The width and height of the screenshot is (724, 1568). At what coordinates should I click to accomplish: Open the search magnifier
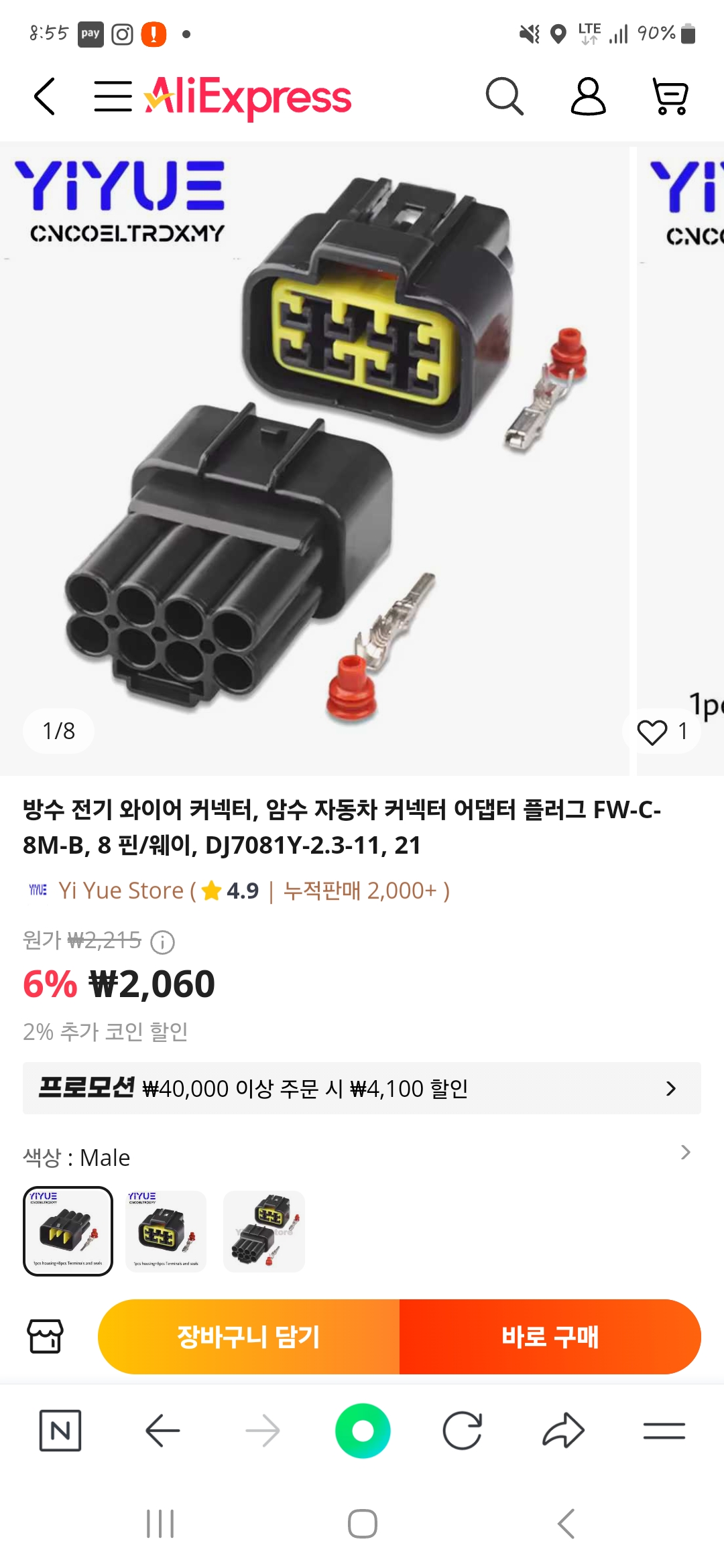point(504,96)
